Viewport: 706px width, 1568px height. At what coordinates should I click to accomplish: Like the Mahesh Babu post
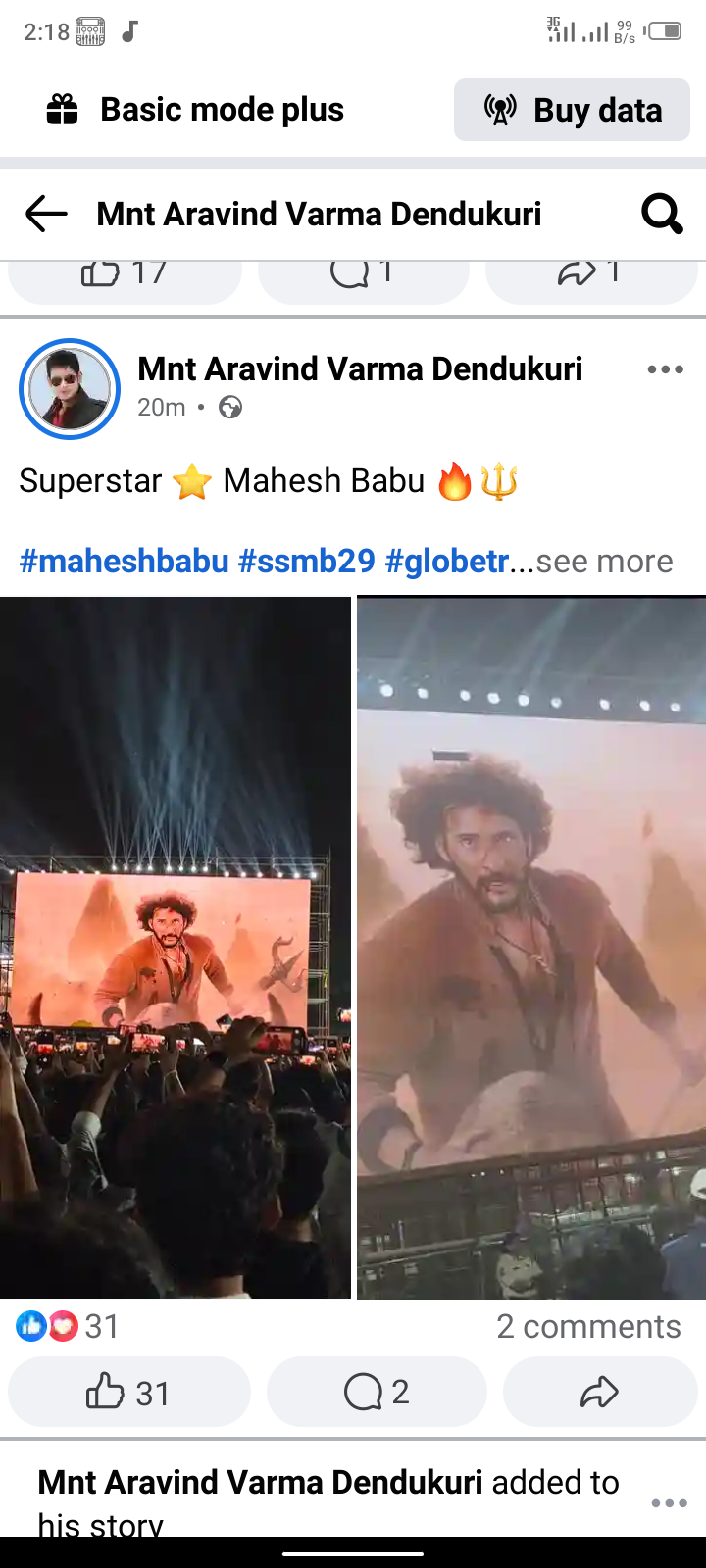[128, 1393]
